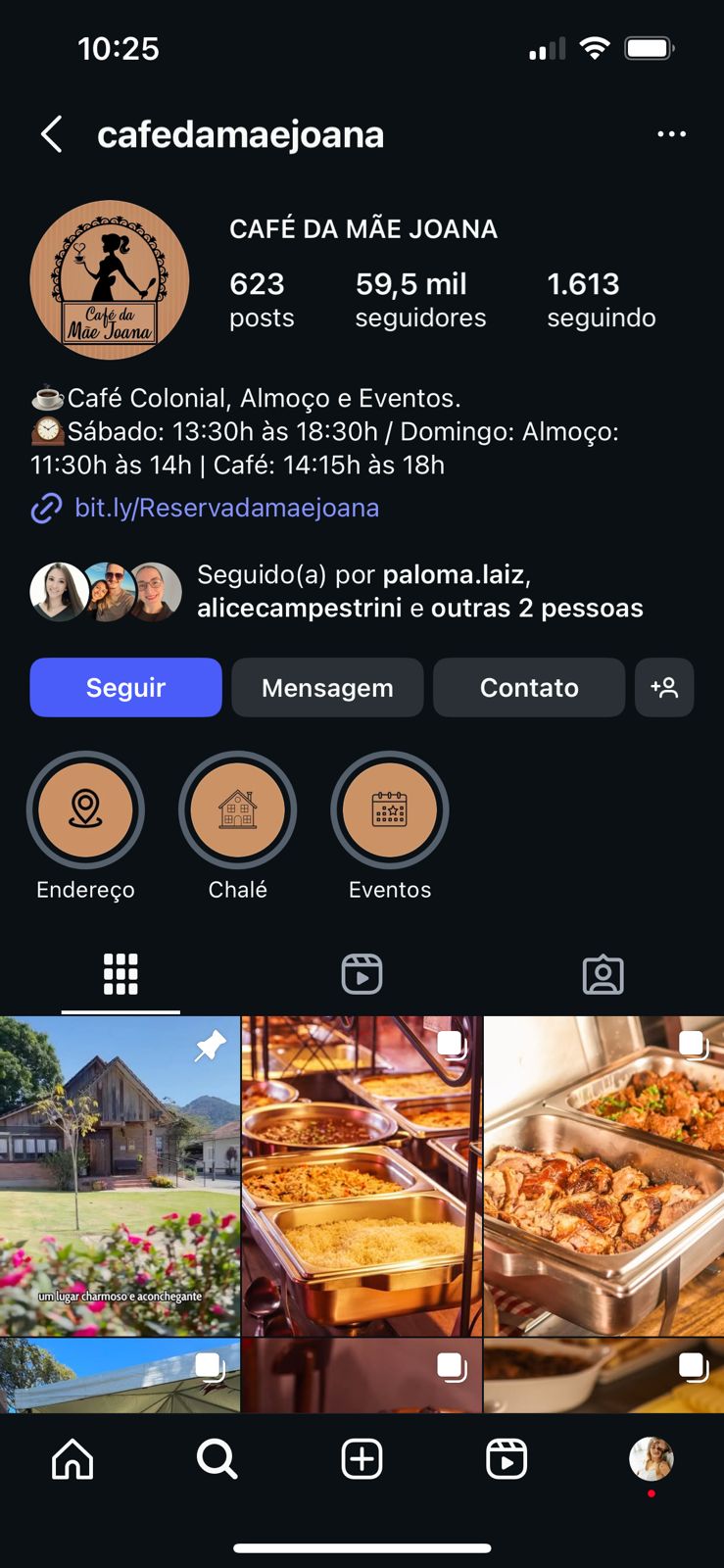Tap the Mensagem button

[327, 688]
